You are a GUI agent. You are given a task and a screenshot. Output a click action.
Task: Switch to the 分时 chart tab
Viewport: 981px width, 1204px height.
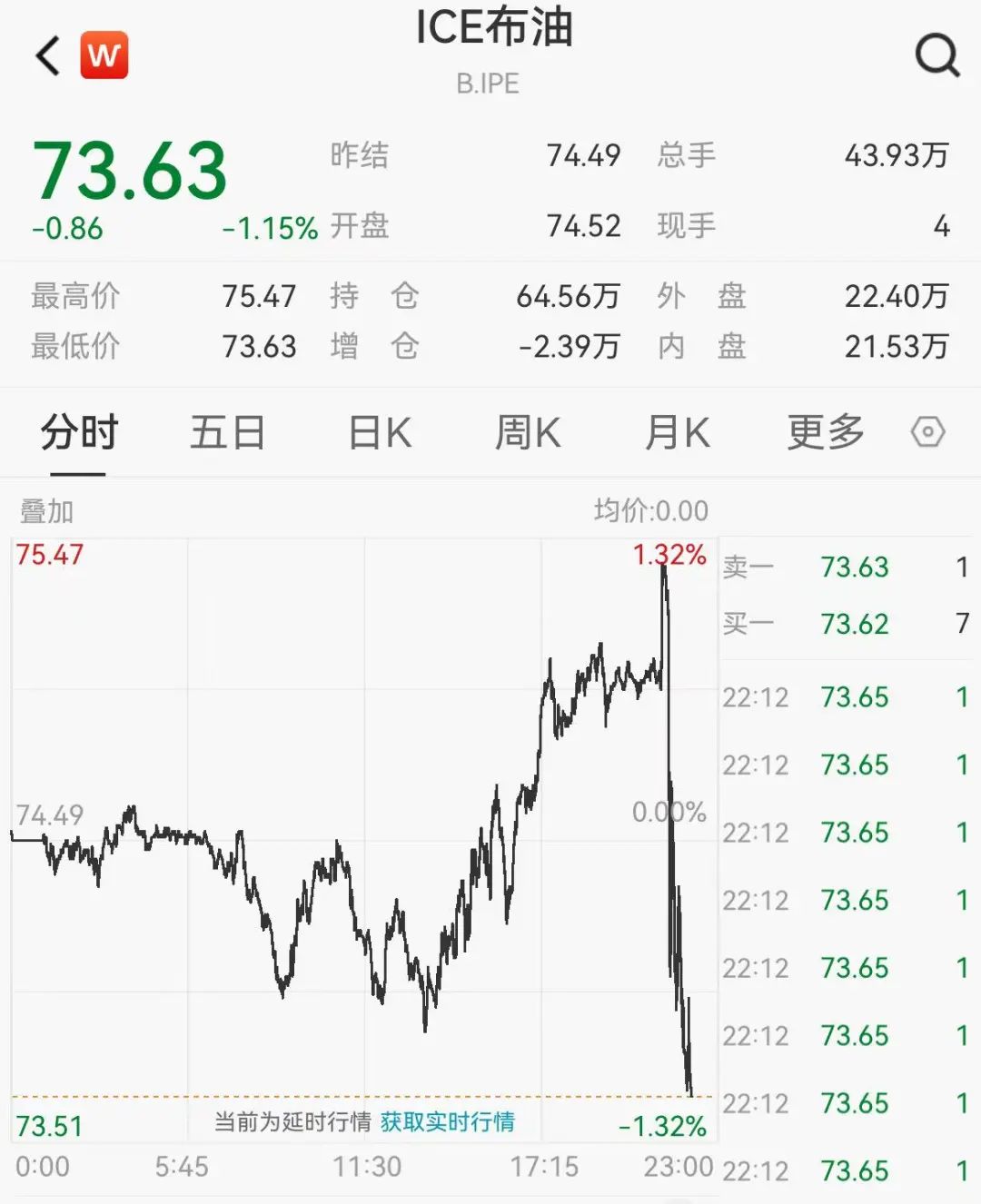pyautogui.click(x=79, y=432)
